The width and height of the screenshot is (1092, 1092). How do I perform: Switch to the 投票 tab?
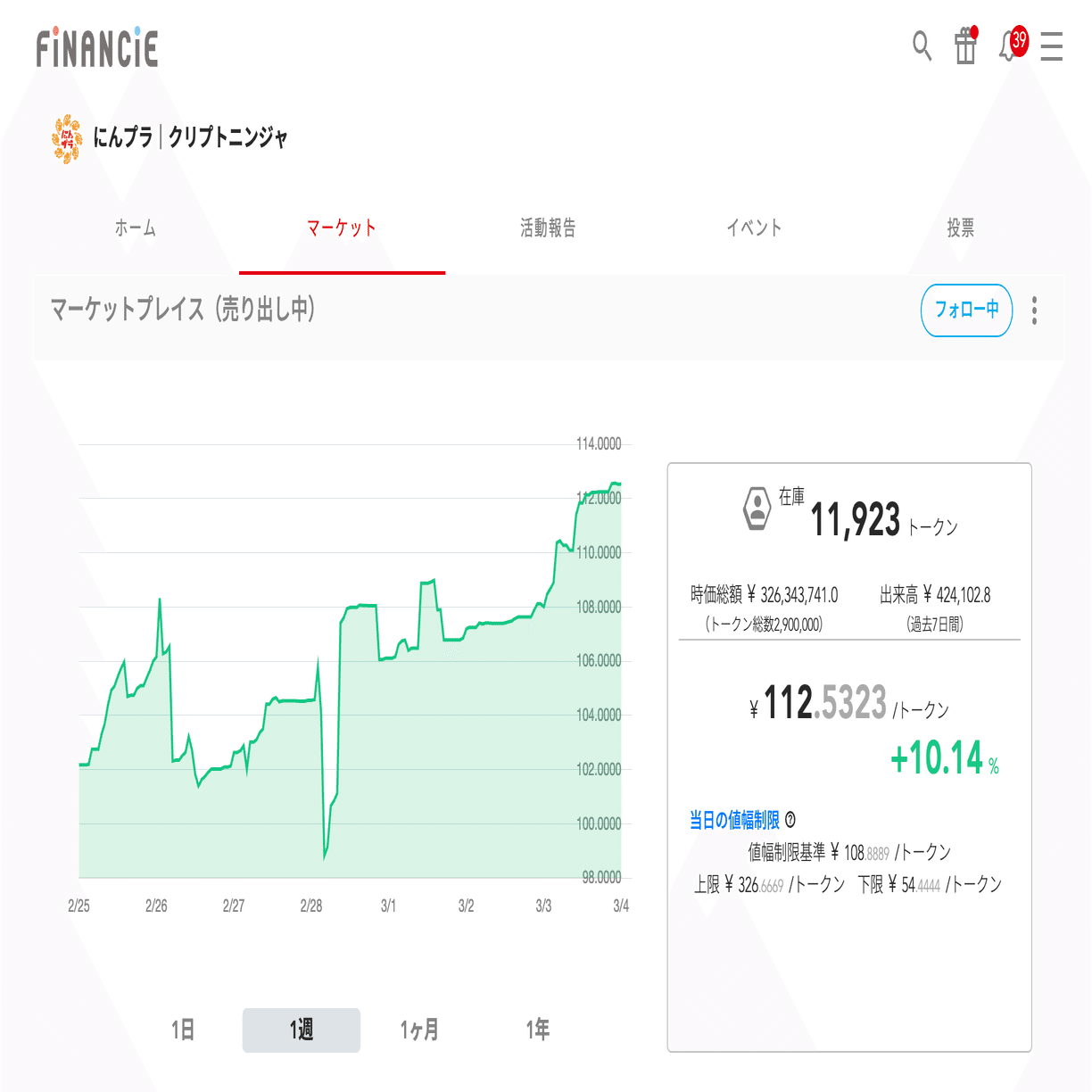coord(960,228)
